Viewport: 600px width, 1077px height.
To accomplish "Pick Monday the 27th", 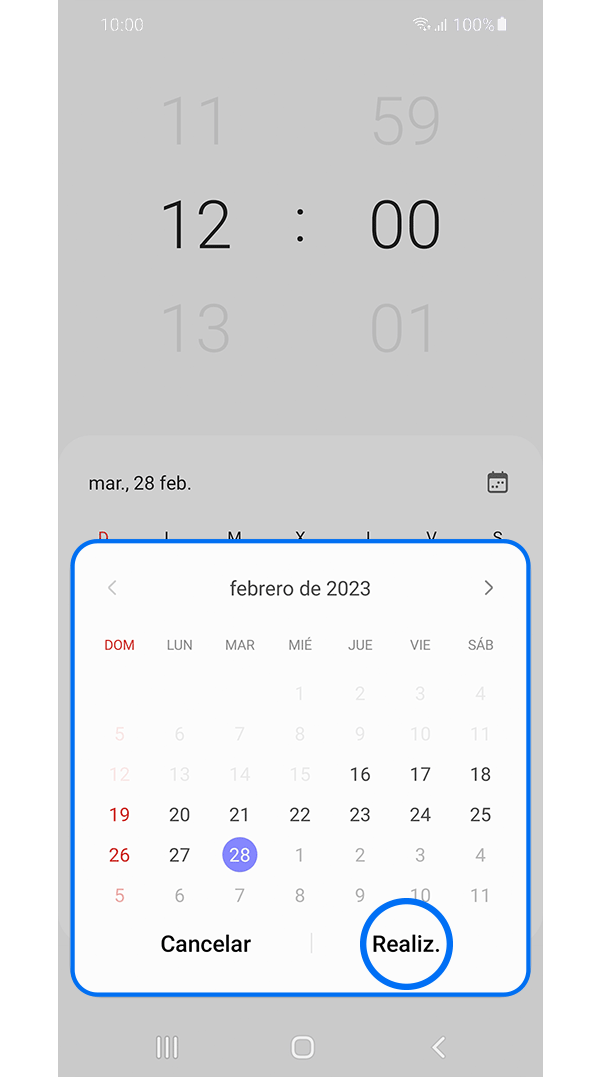I will [x=179, y=855].
